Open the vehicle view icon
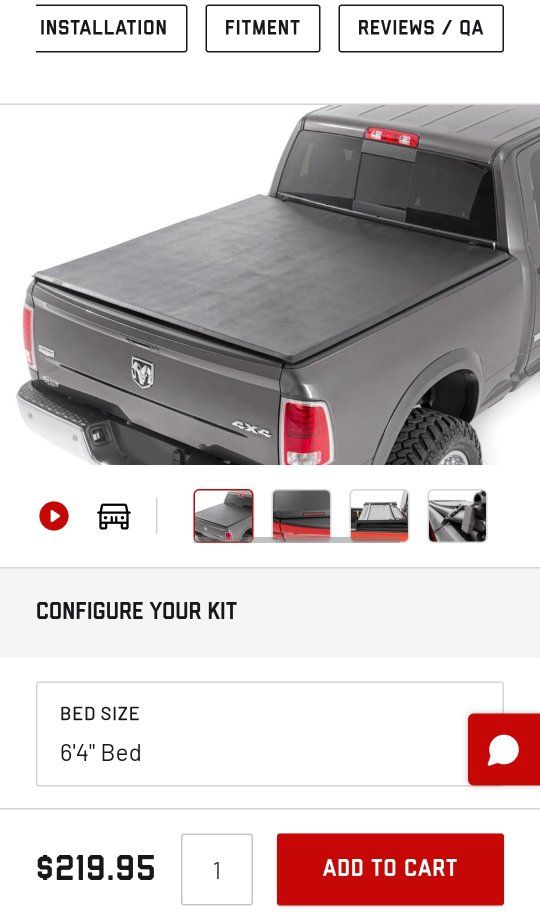This screenshot has height=915, width=540. pyautogui.click(x=114, y=516)
